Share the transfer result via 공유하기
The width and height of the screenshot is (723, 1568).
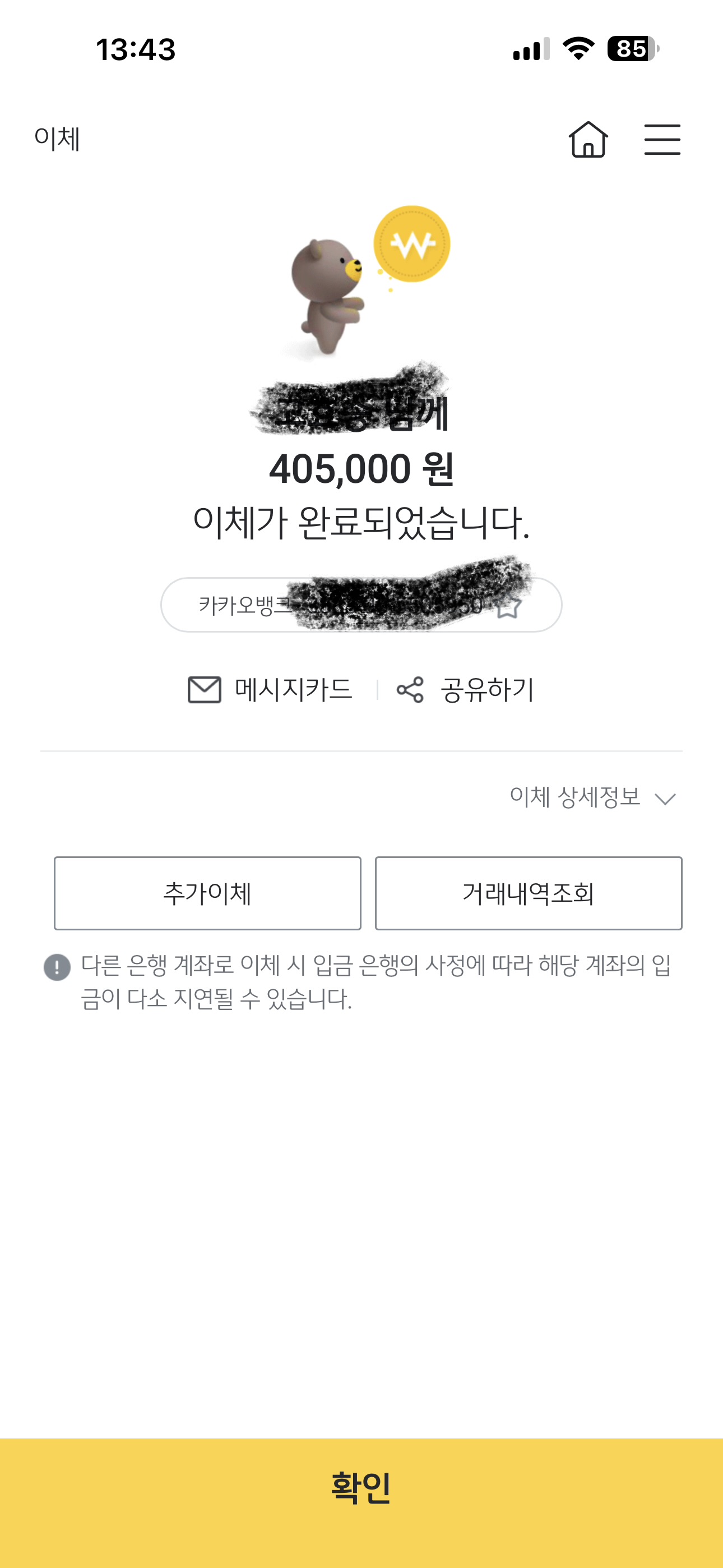pos(466,690)
